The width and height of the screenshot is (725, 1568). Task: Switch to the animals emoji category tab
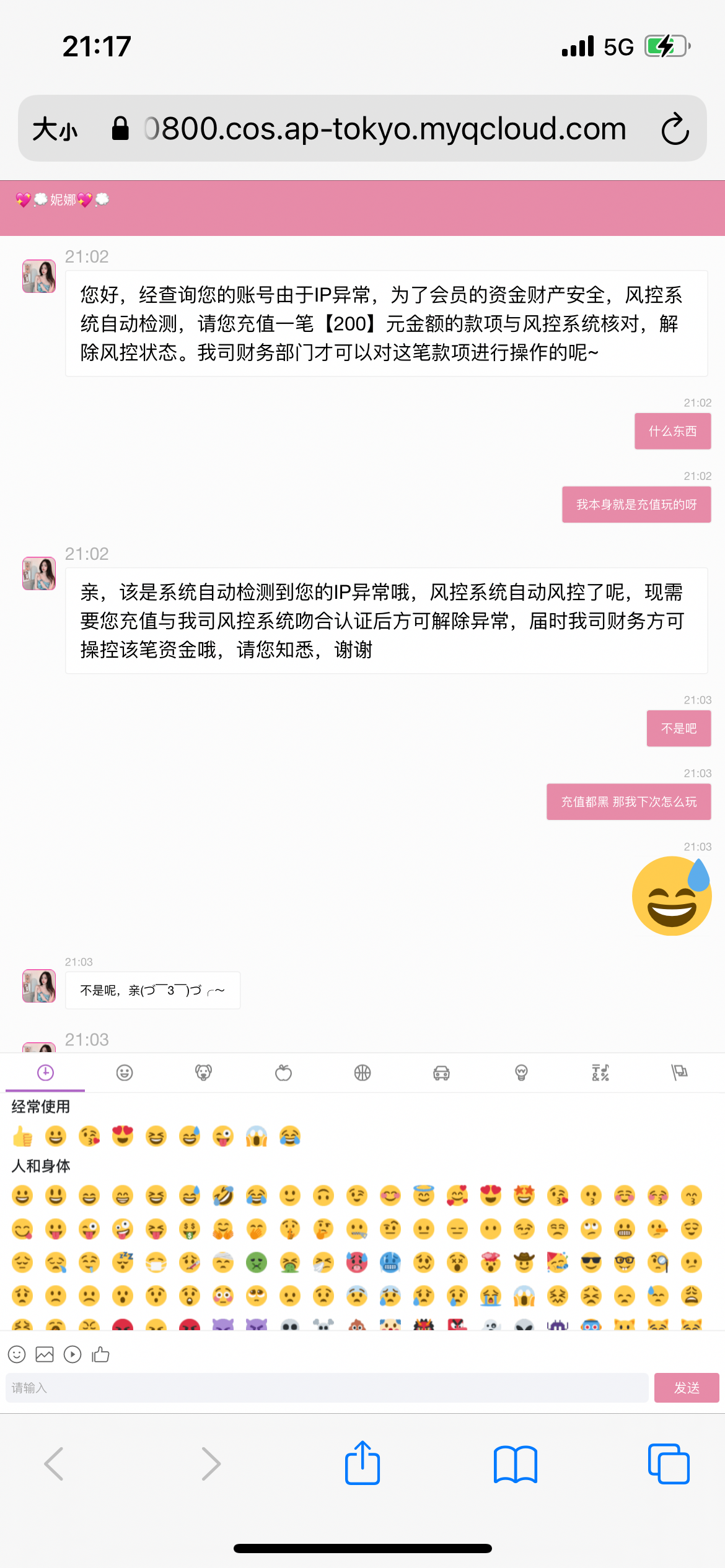[203, 1073]
